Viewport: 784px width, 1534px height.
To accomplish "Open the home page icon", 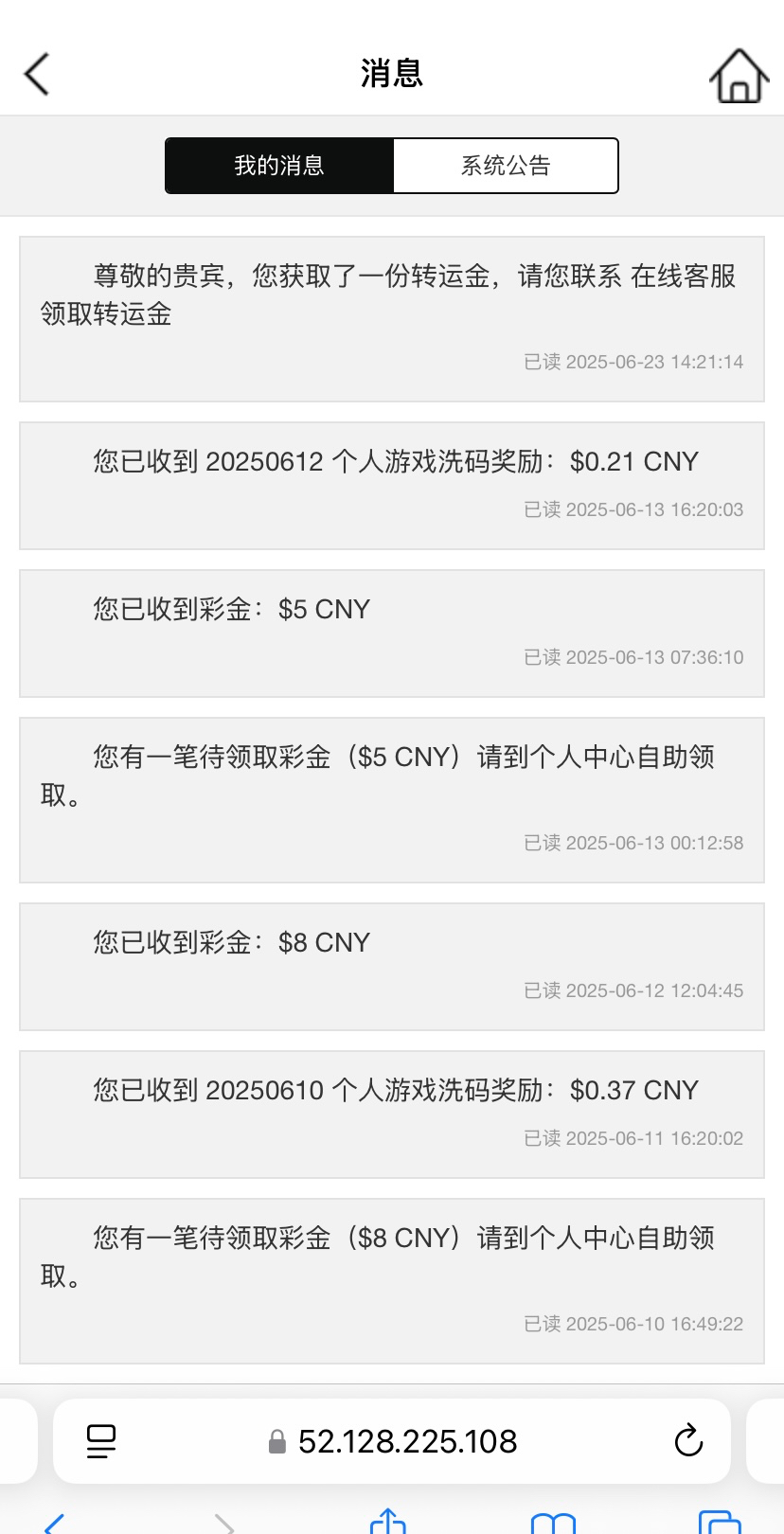I will tap(739, 76).
